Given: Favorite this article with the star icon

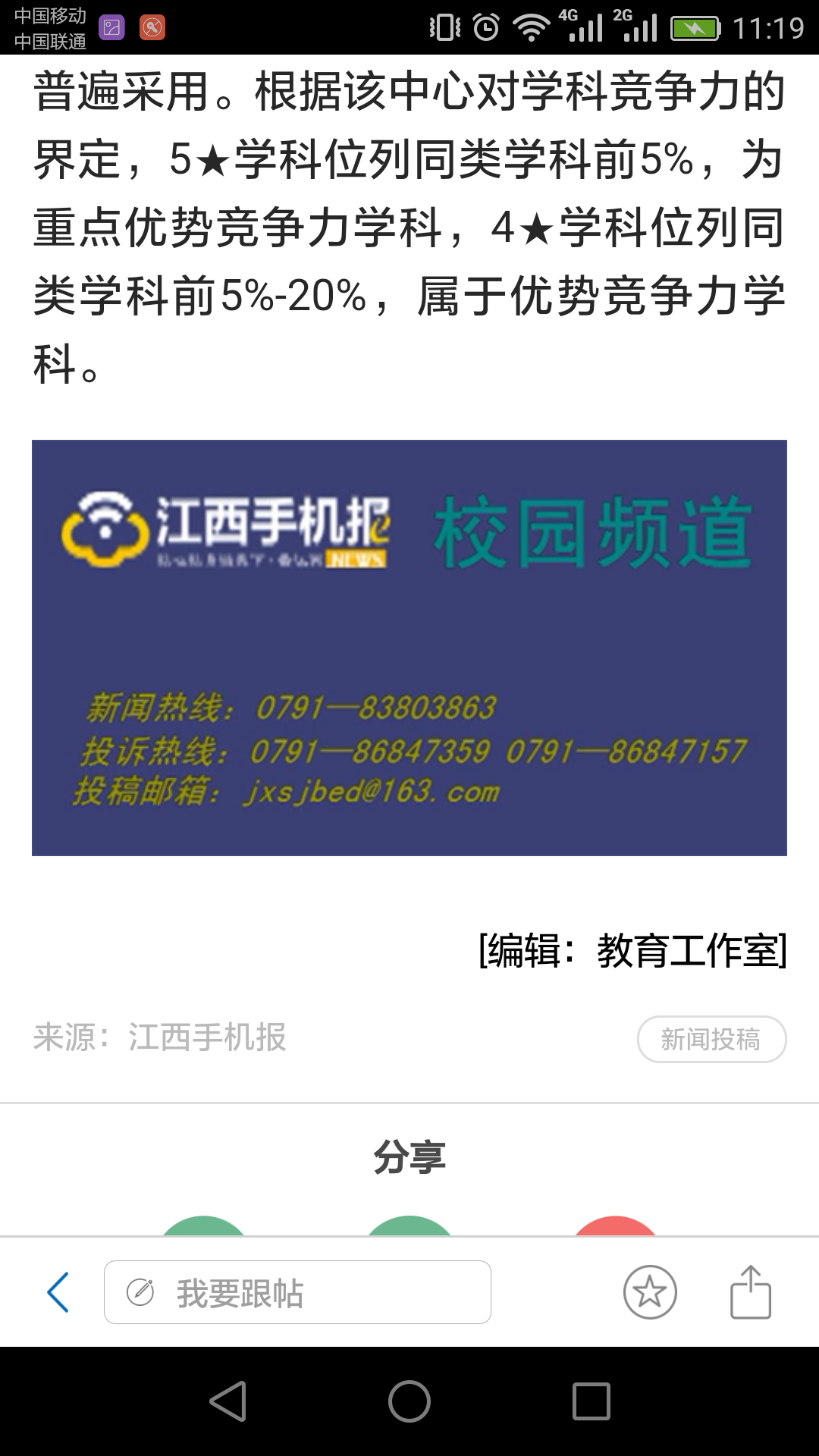Looking at the screenshot, I should [x=650, y=1292].
